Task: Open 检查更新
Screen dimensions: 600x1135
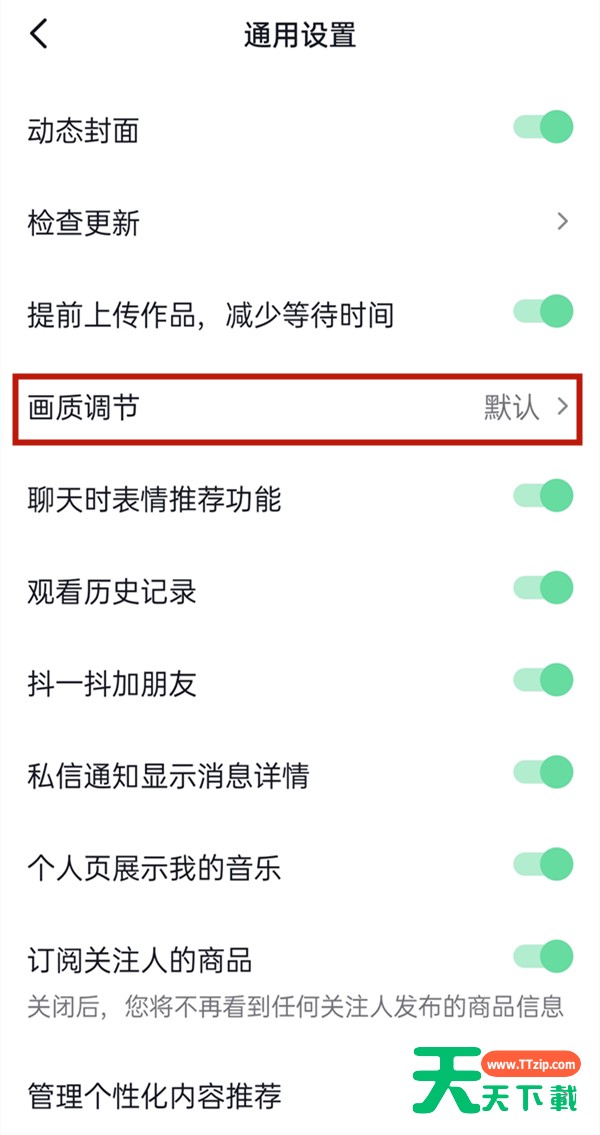Action: pyautogui.click(x=300, y=222)
